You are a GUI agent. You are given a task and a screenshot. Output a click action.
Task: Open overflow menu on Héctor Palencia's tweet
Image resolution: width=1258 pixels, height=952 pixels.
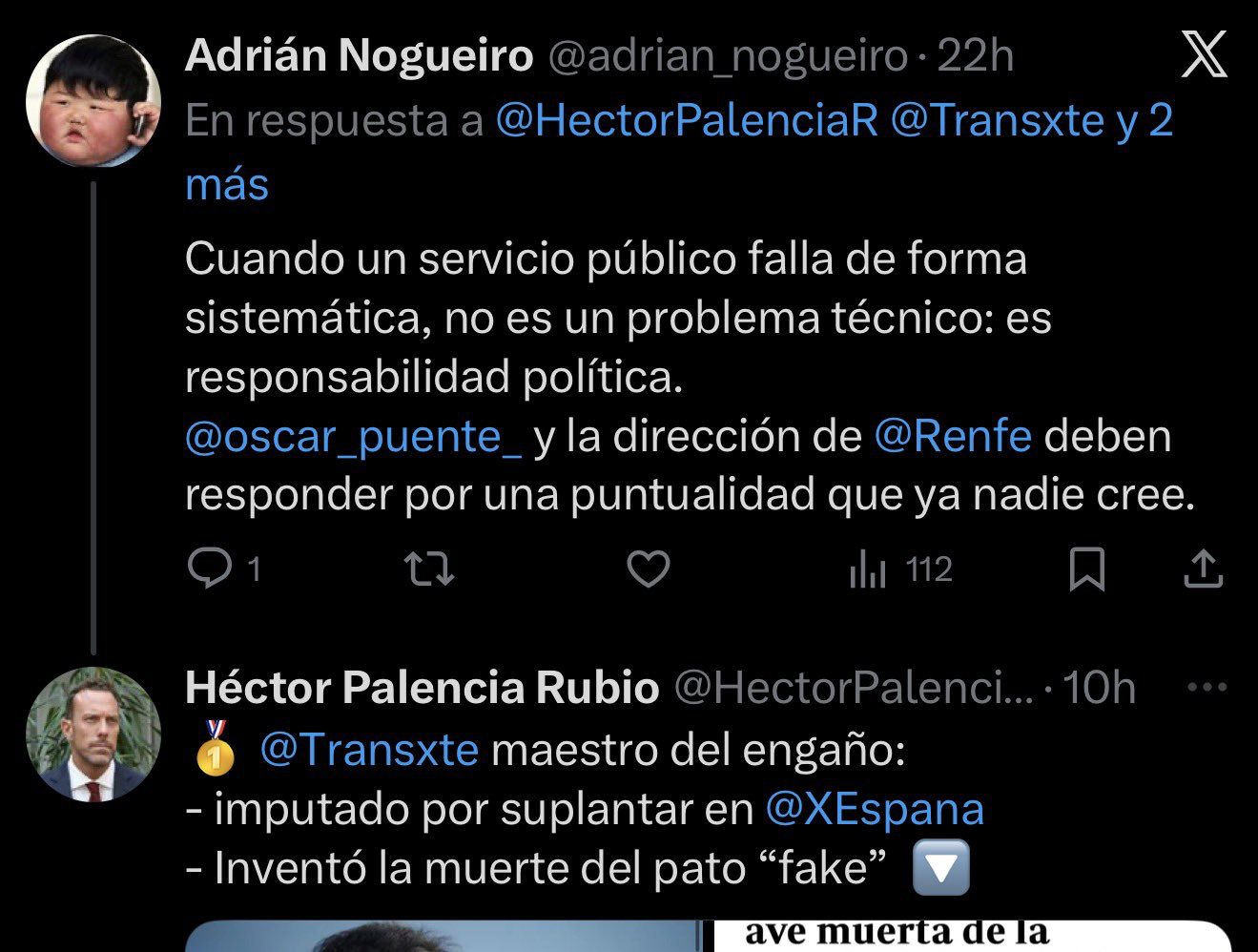(1208, 687)
